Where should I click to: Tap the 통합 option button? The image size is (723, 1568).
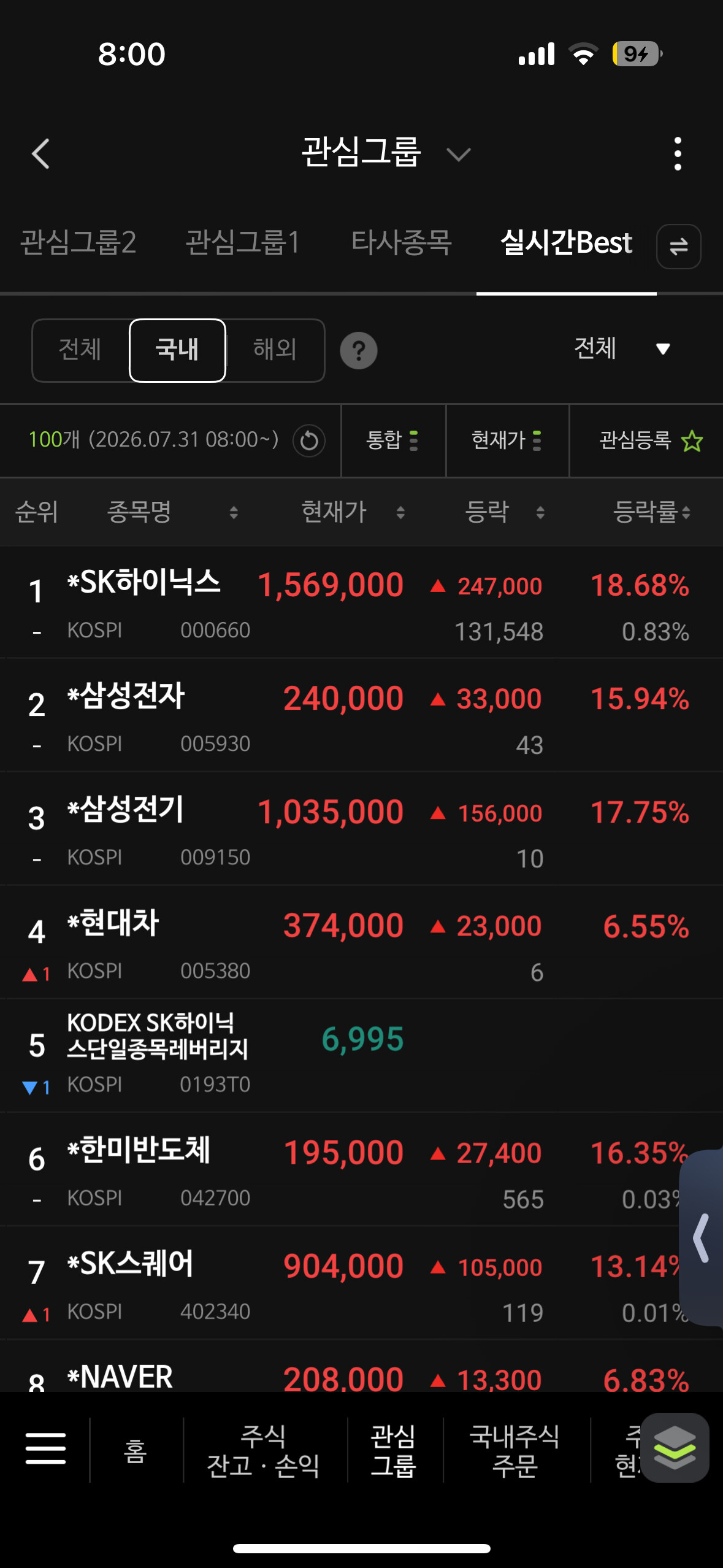tap(393, 440)
